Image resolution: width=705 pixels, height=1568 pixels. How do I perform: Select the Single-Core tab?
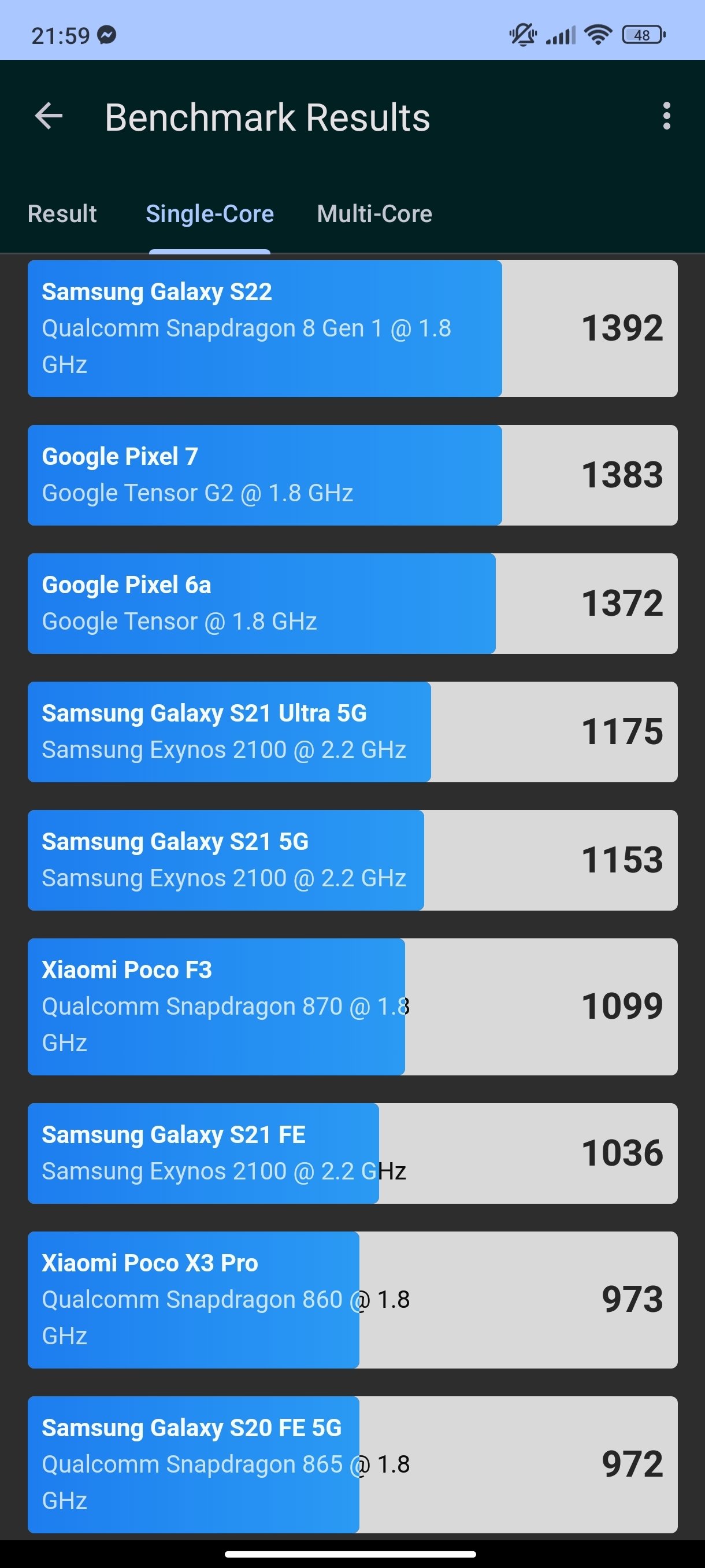point(210,215)
